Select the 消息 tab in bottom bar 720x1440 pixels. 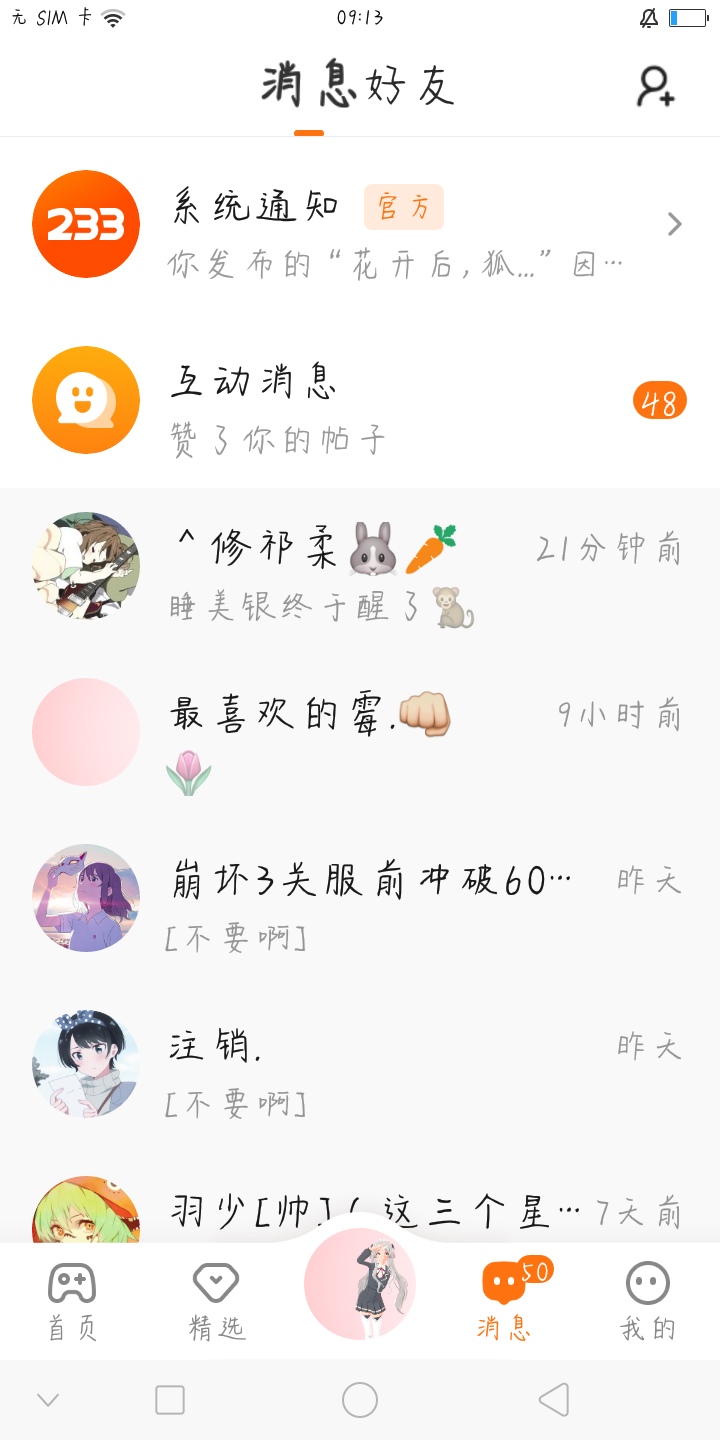[504, 1300]
